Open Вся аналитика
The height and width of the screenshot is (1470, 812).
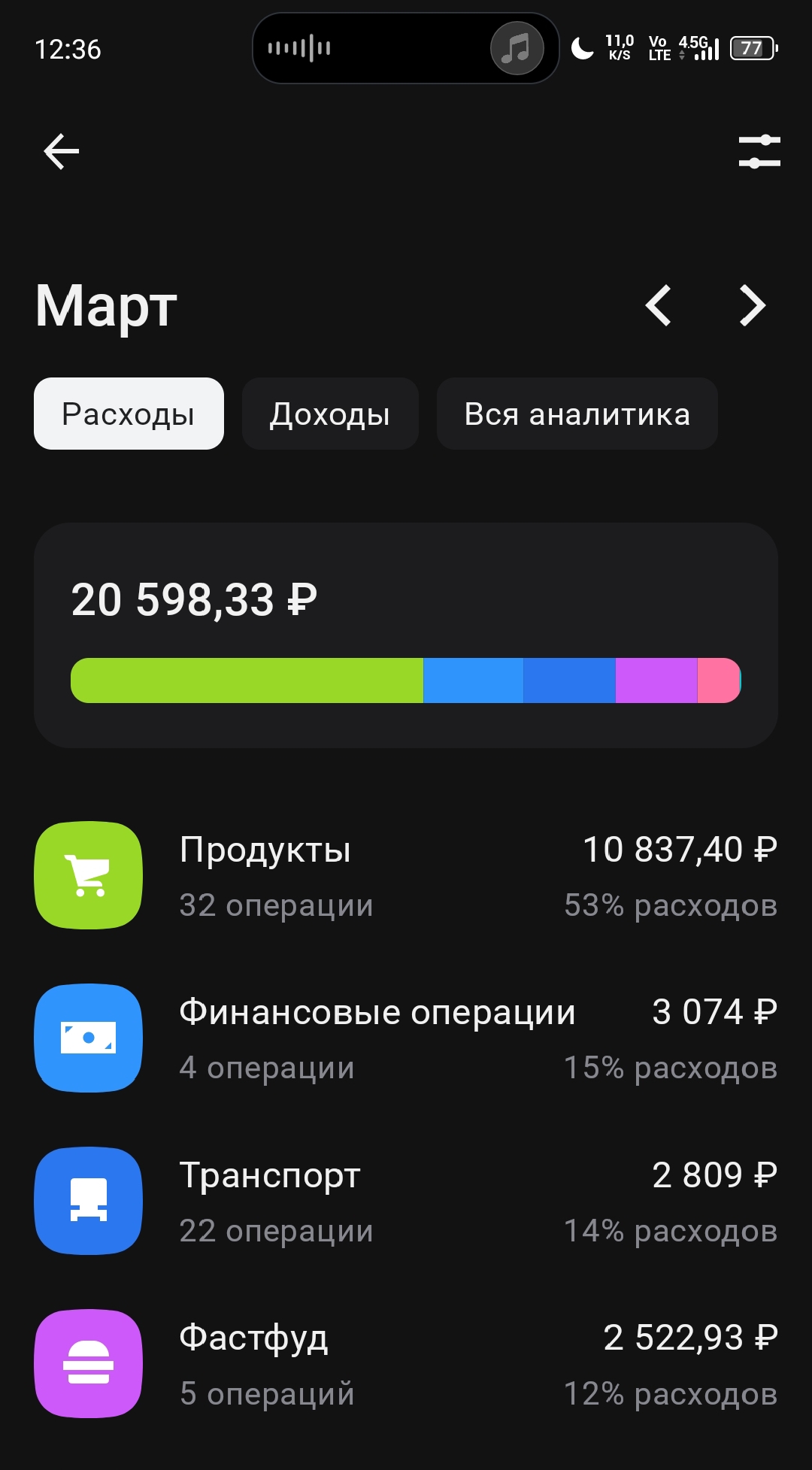[x=577, y=414]
